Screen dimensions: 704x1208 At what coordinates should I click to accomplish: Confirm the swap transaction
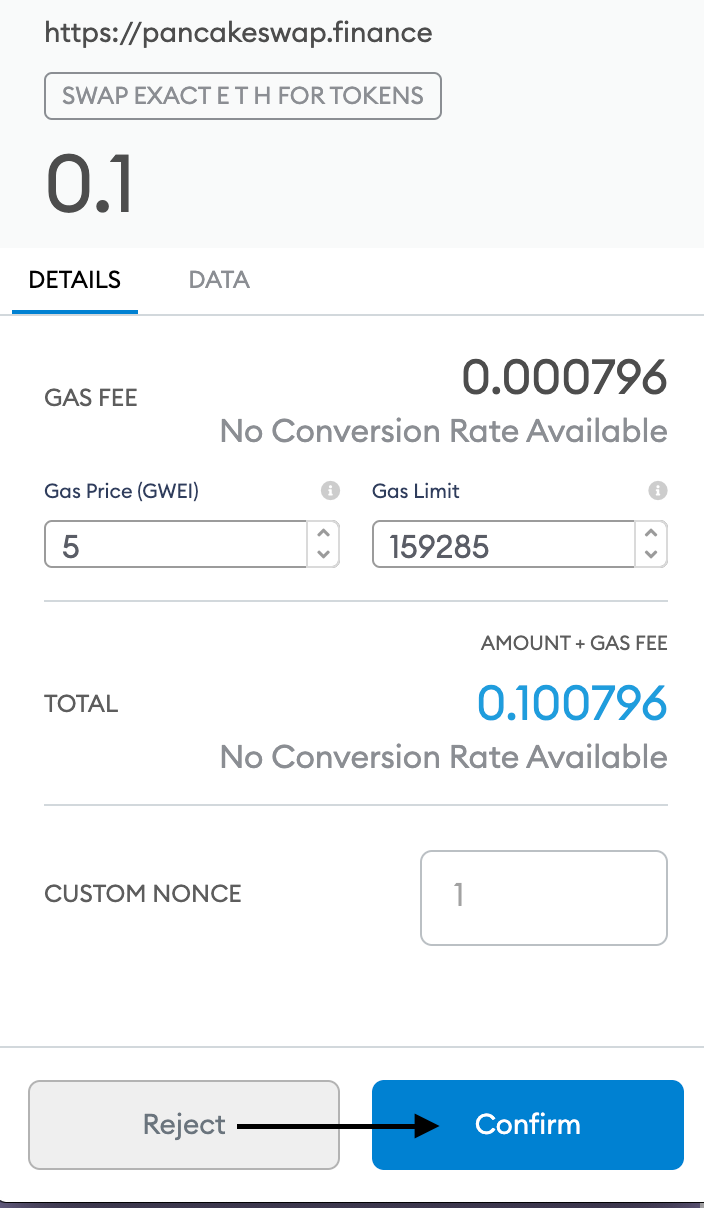528,1125
